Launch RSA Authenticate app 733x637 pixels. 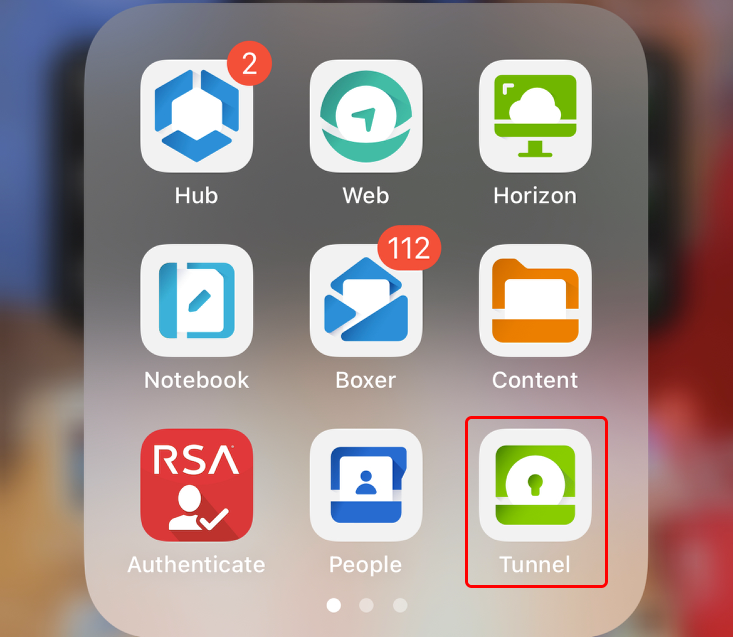coord(196,485)
